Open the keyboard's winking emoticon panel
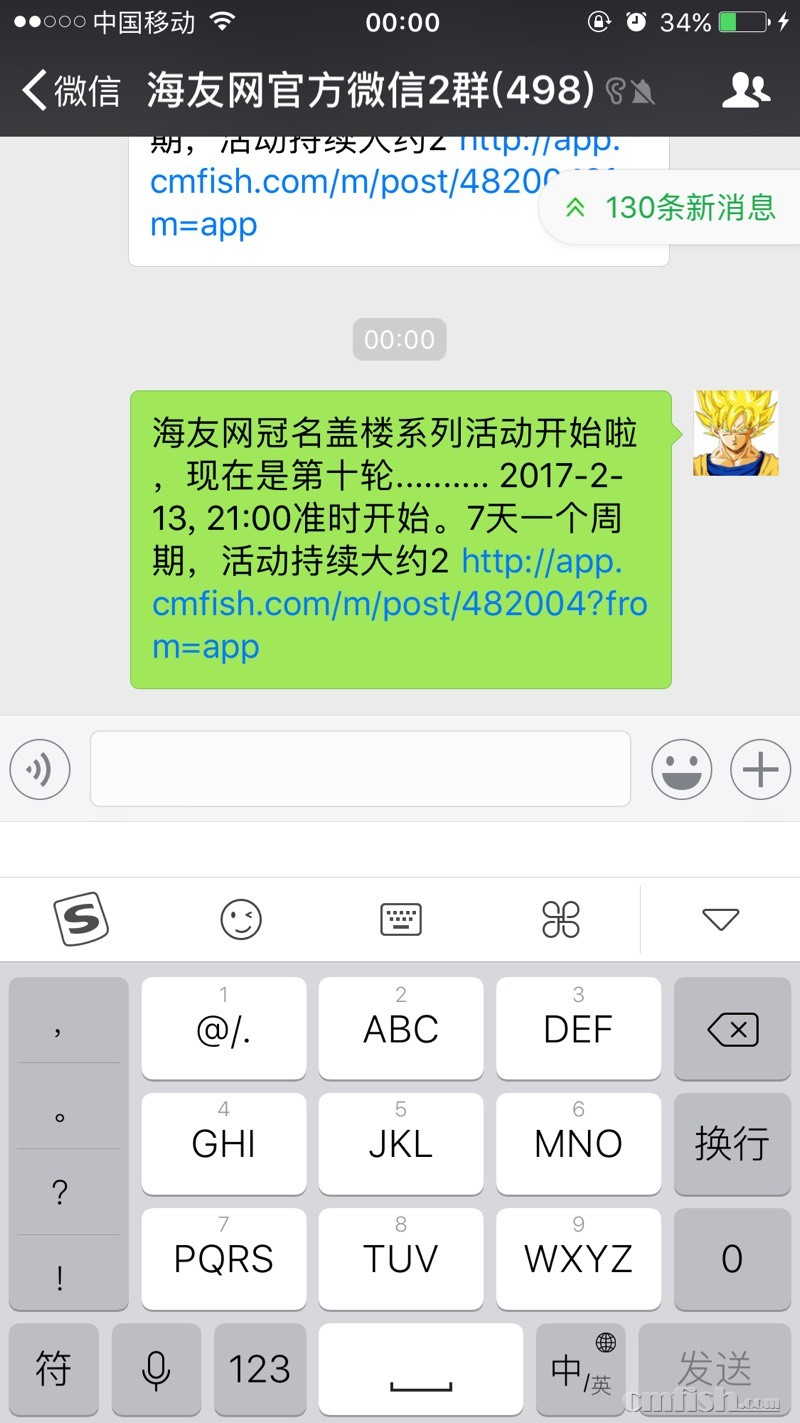800x1423 pixels. pos(241,919)
